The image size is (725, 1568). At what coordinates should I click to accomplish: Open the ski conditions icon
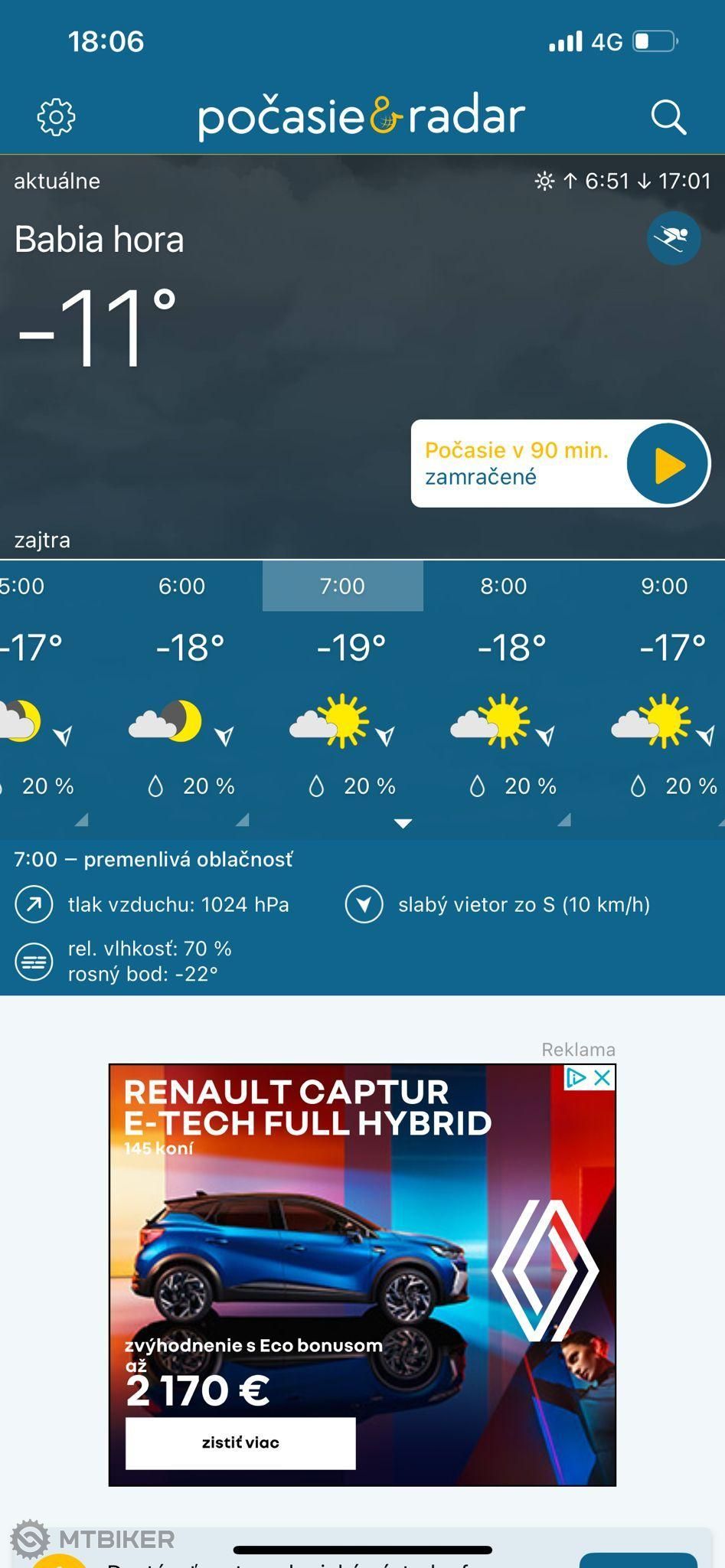click(674, 238)
